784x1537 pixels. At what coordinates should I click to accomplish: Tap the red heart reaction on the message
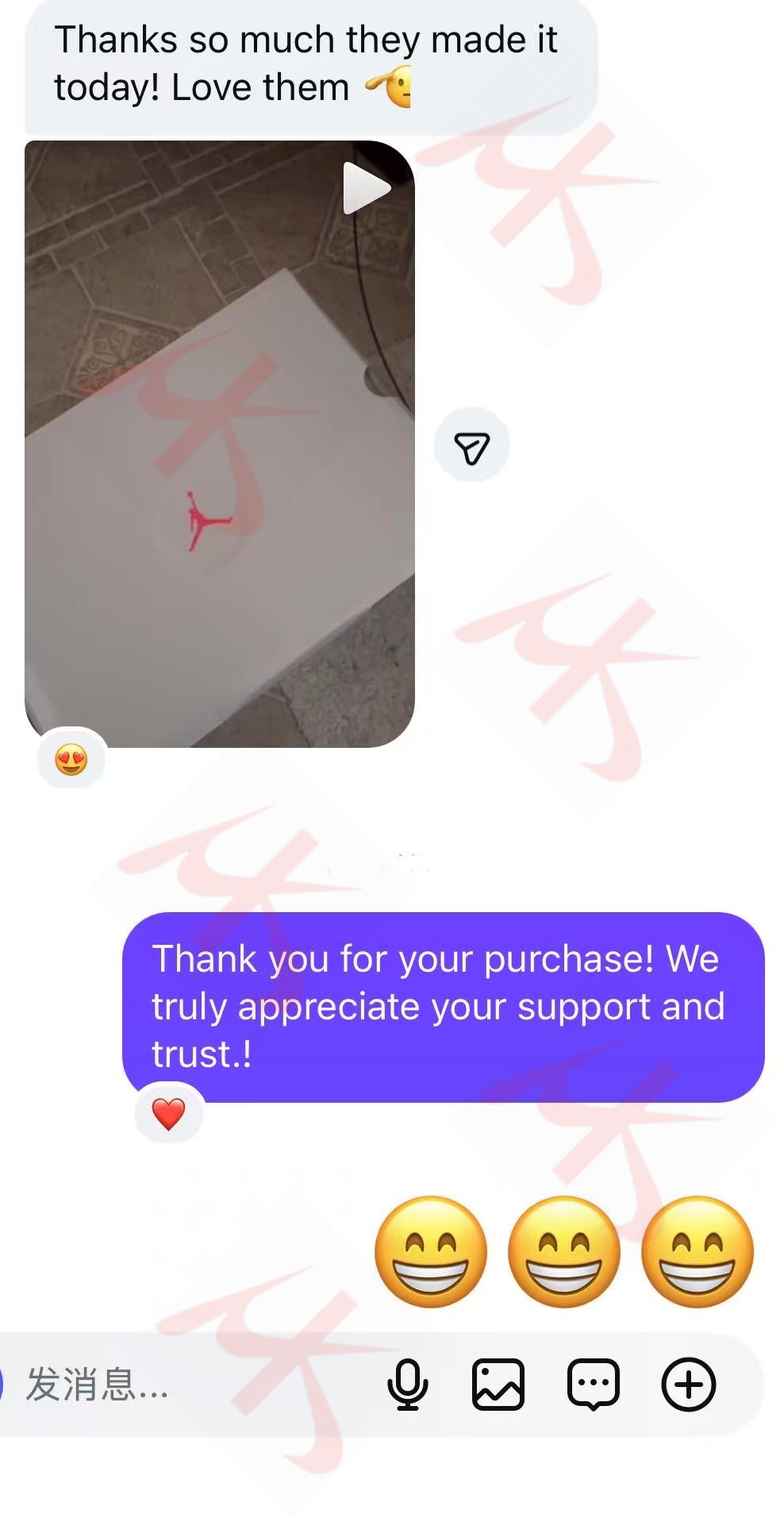pos(168,1113)
